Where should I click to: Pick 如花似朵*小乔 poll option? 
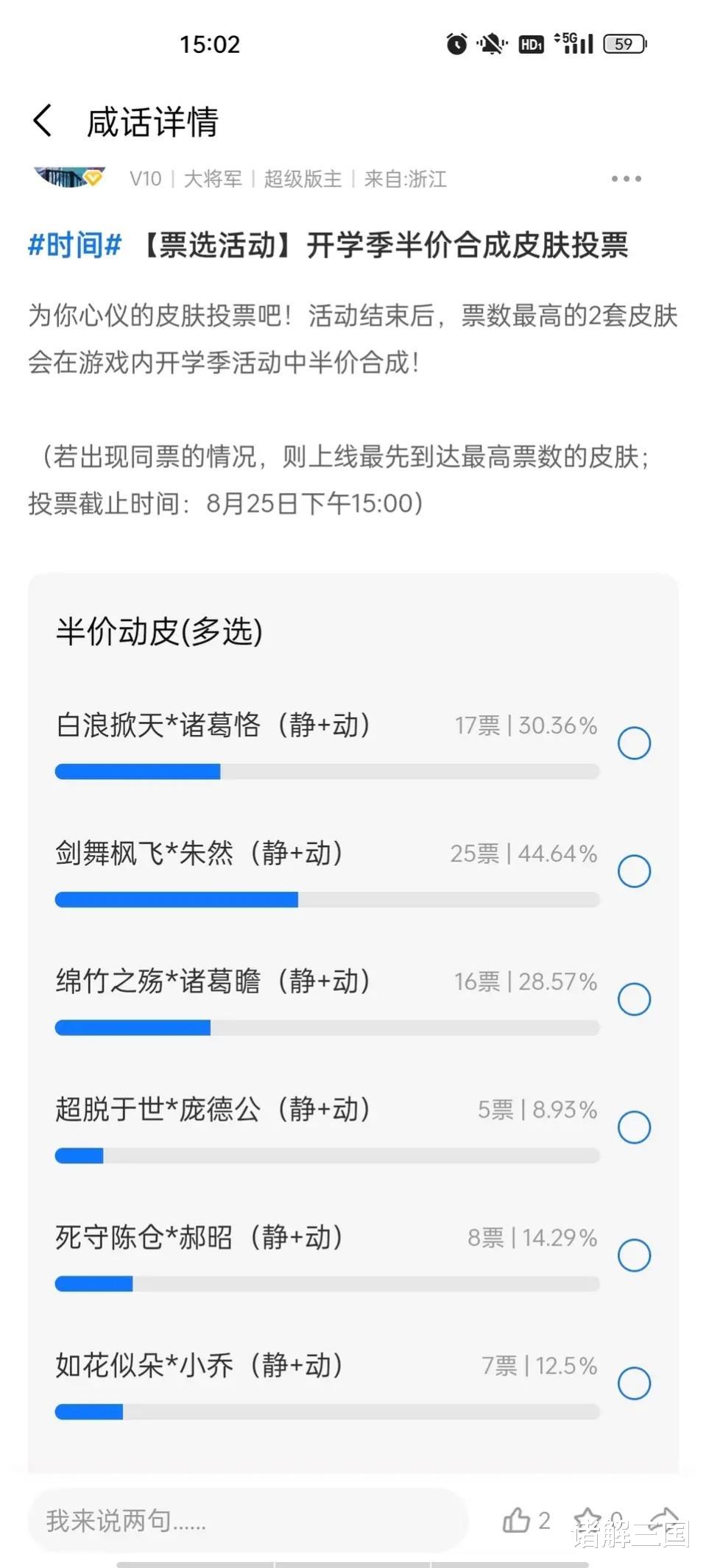click(x=634, y=1383)
